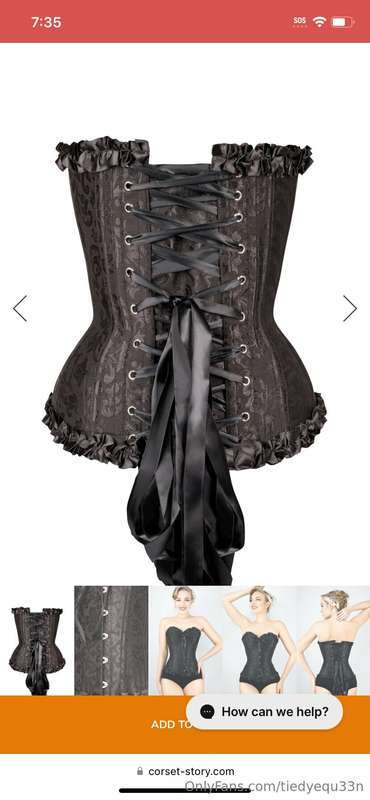View the model front pose thumbnail

(x=186, y=640)
